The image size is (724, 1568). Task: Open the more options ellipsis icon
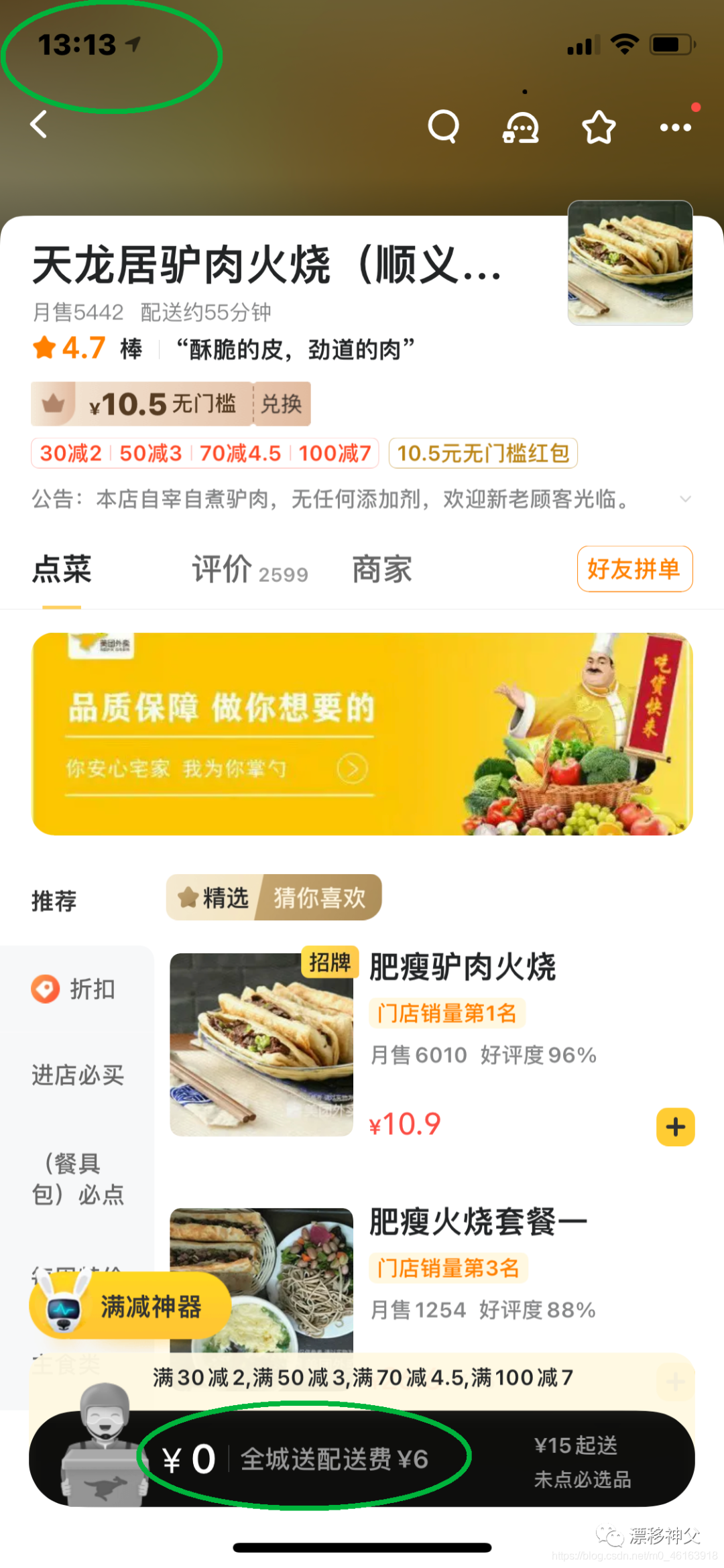675,127
